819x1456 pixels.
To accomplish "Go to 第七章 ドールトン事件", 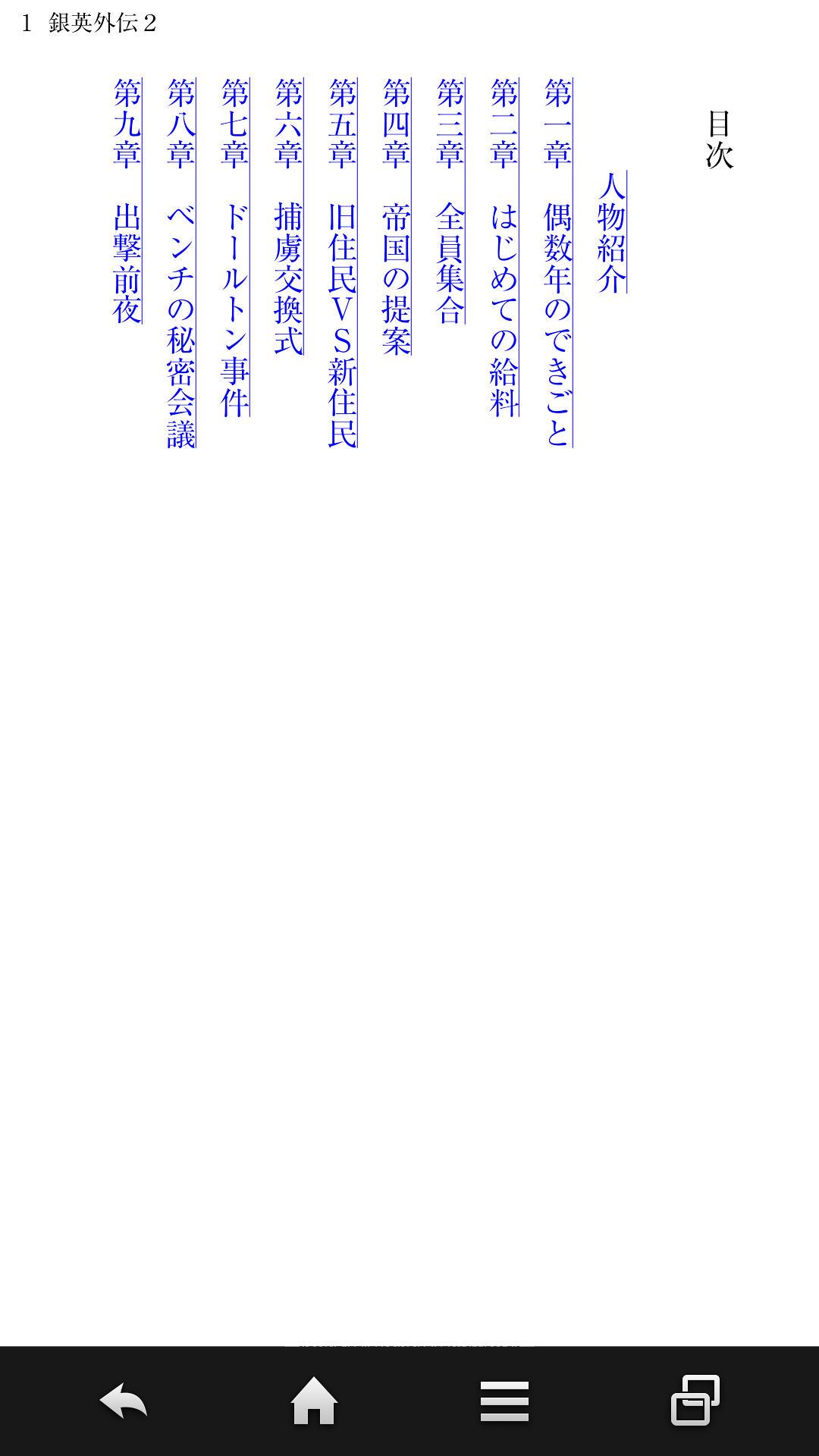I will click(x=235, y=247).
